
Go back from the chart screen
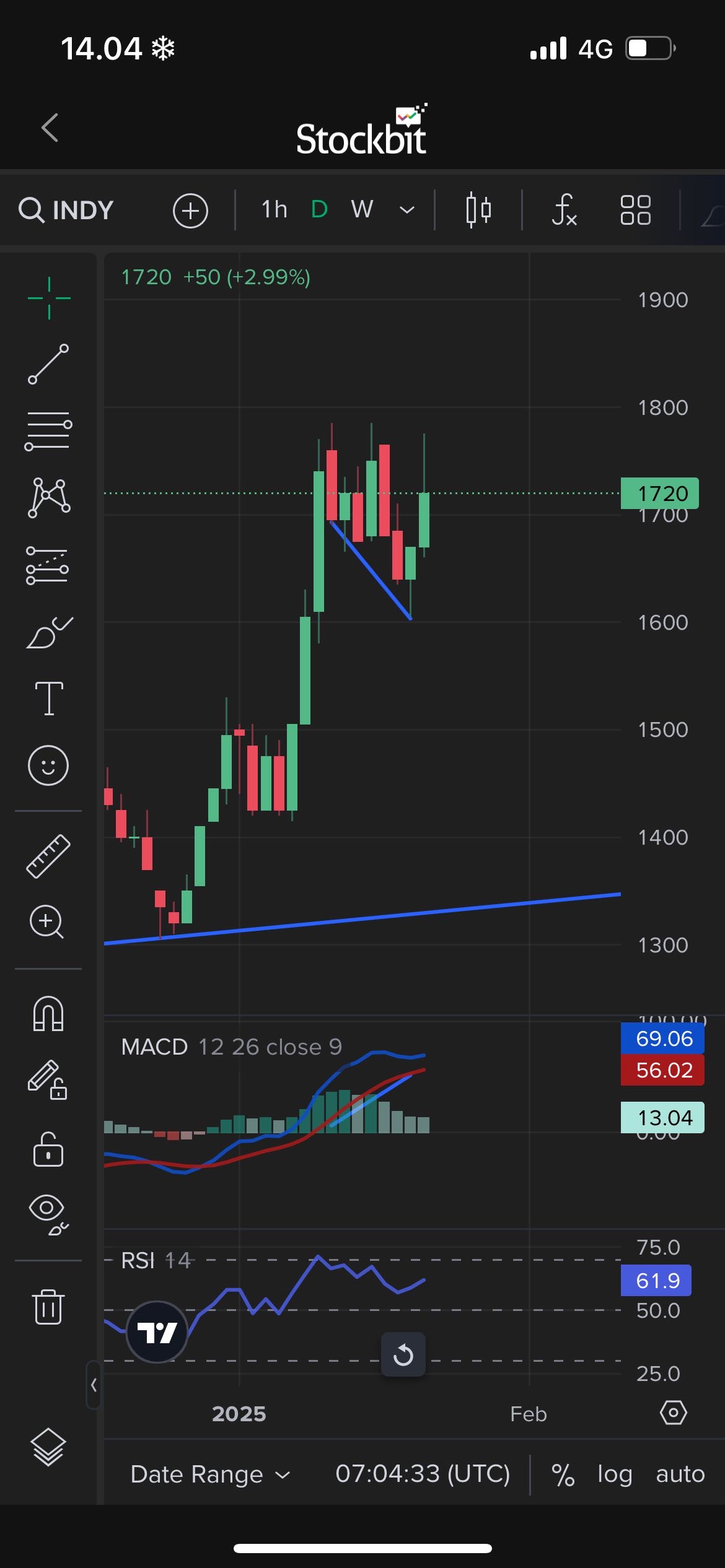pos(50,128)
